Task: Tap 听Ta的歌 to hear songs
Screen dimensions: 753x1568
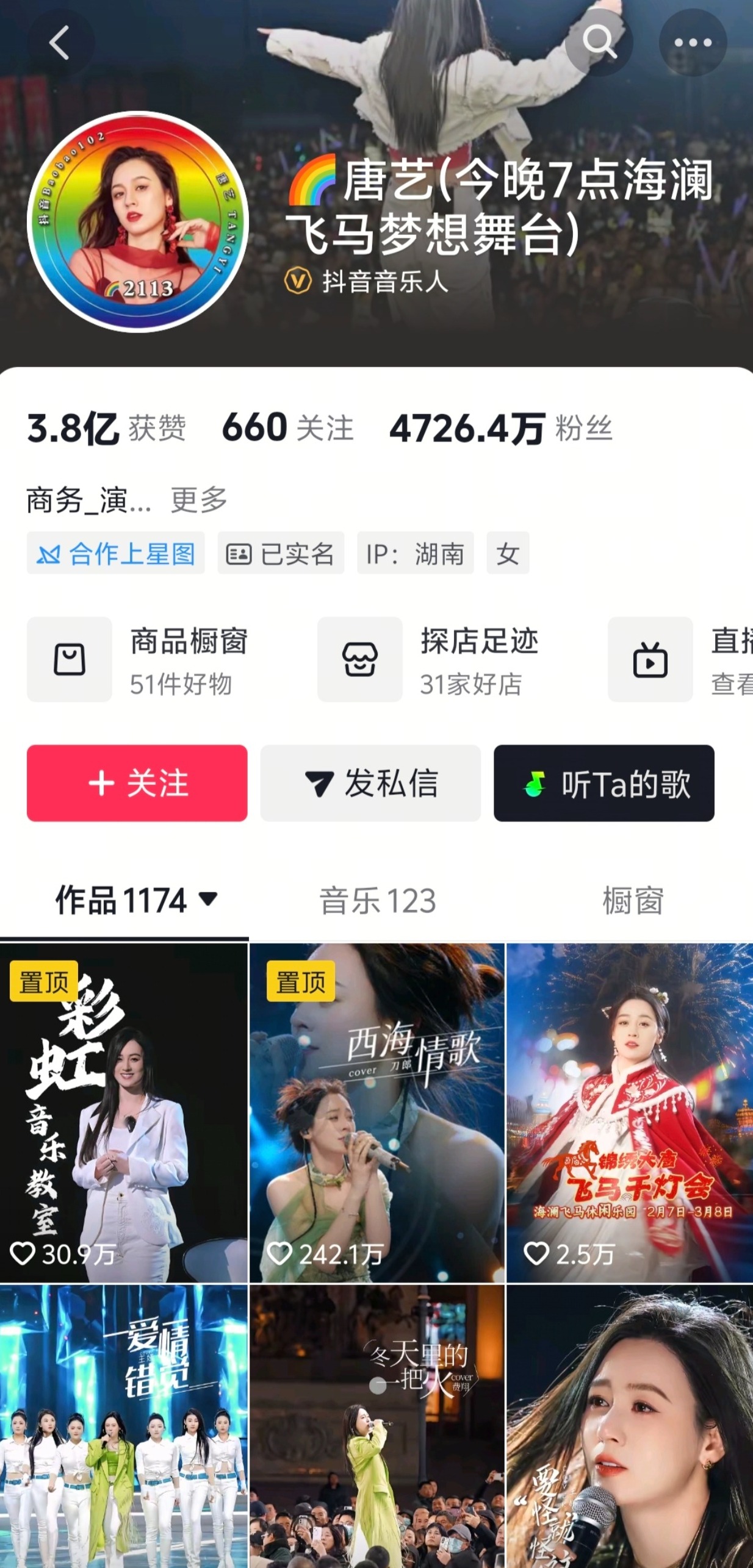Action: coord(603,783)
